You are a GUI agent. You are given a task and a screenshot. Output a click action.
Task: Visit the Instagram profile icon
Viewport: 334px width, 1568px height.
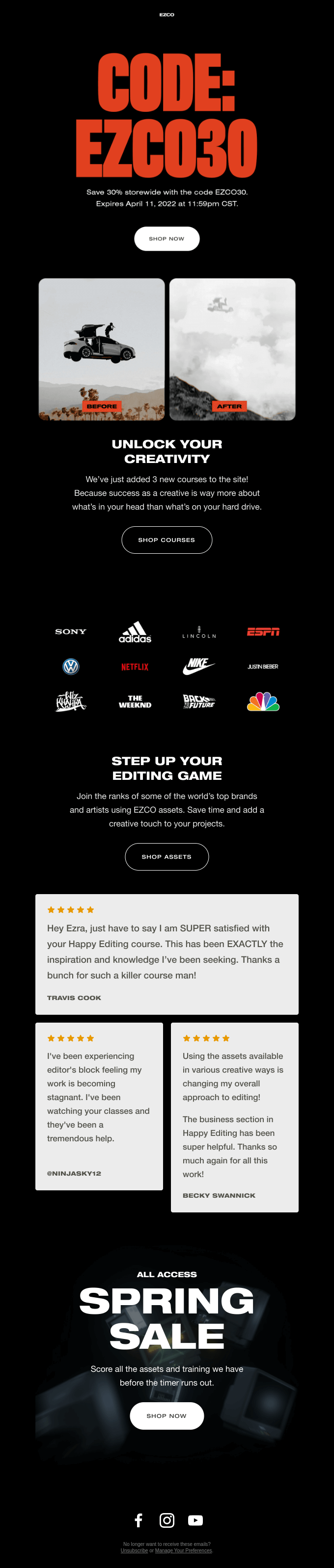coord(167,1520)
